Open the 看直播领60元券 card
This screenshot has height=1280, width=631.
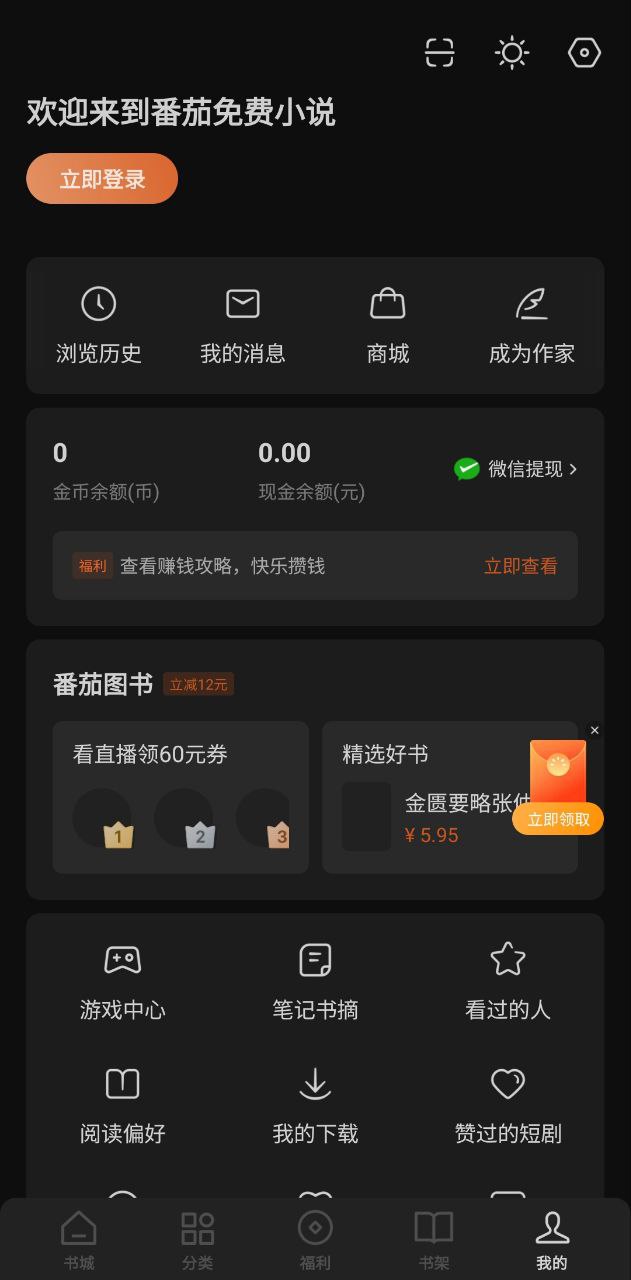180,797
